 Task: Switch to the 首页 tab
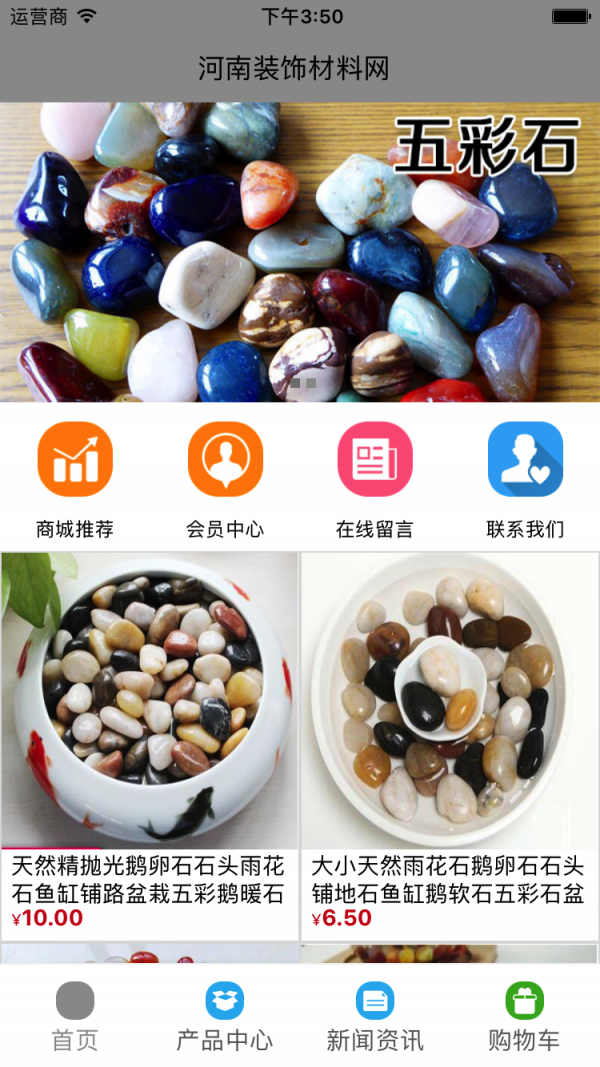(x=75, y=1016)
